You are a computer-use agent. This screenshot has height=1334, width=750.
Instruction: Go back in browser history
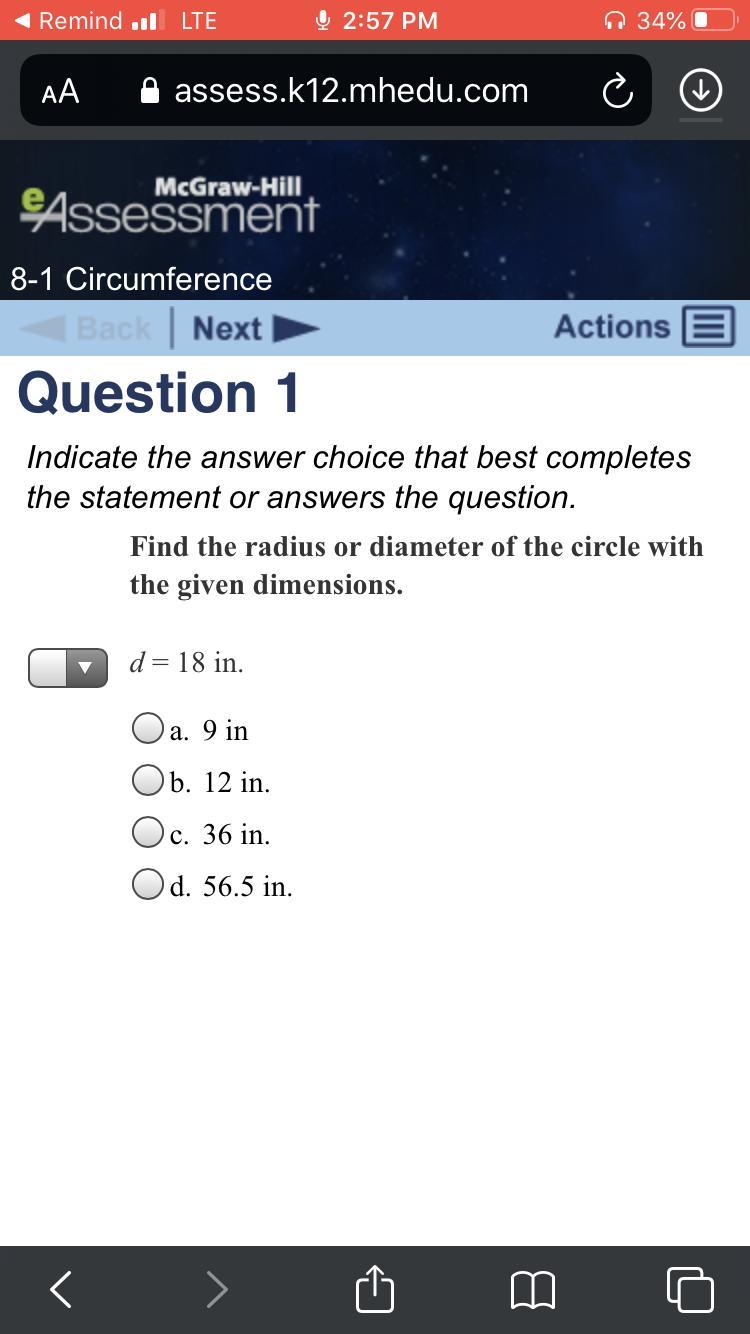click(x=61, y=1289)
